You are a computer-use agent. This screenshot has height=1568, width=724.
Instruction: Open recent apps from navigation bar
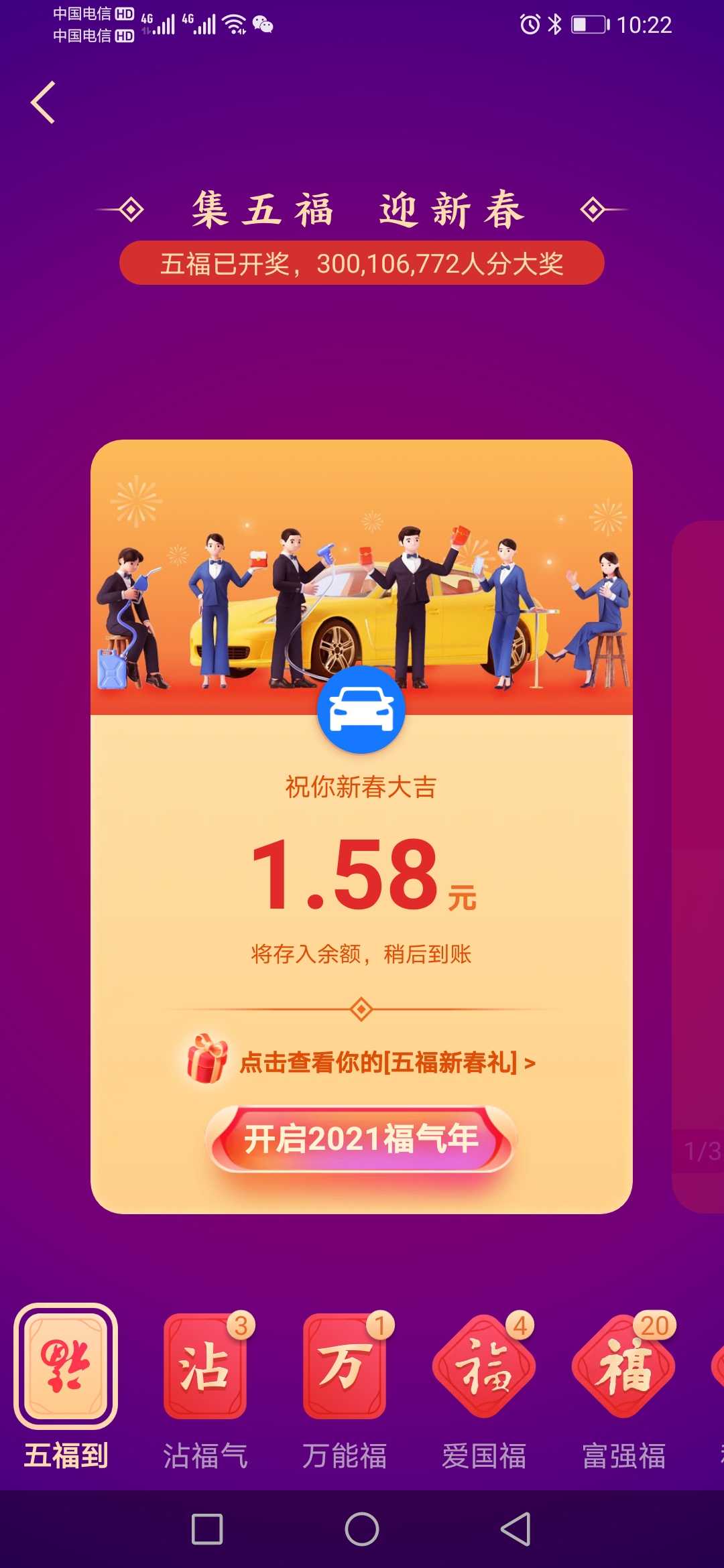point(207,1530)
